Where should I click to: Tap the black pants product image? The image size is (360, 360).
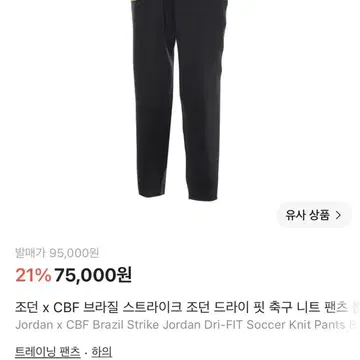[x=179, y=100]
